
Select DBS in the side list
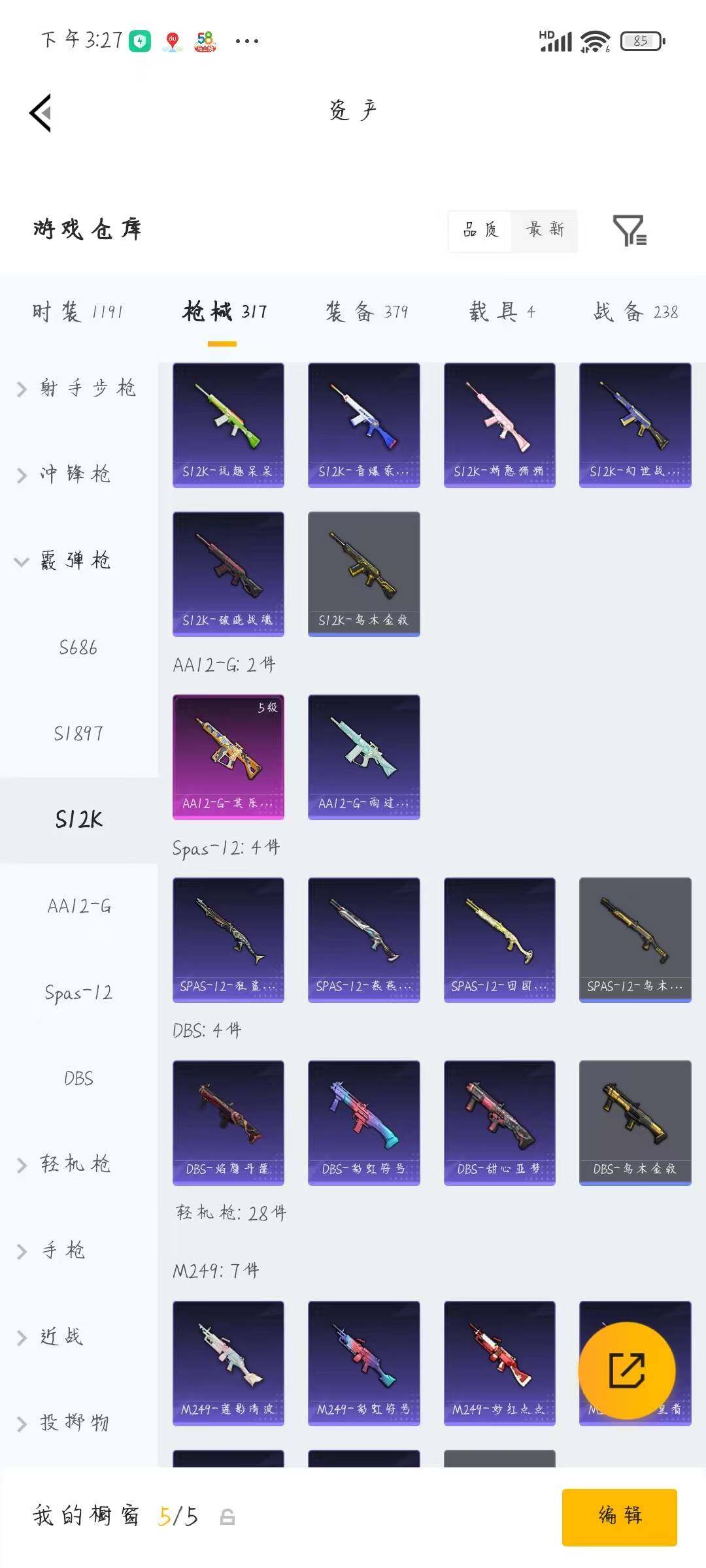(x=78, y=1078)
